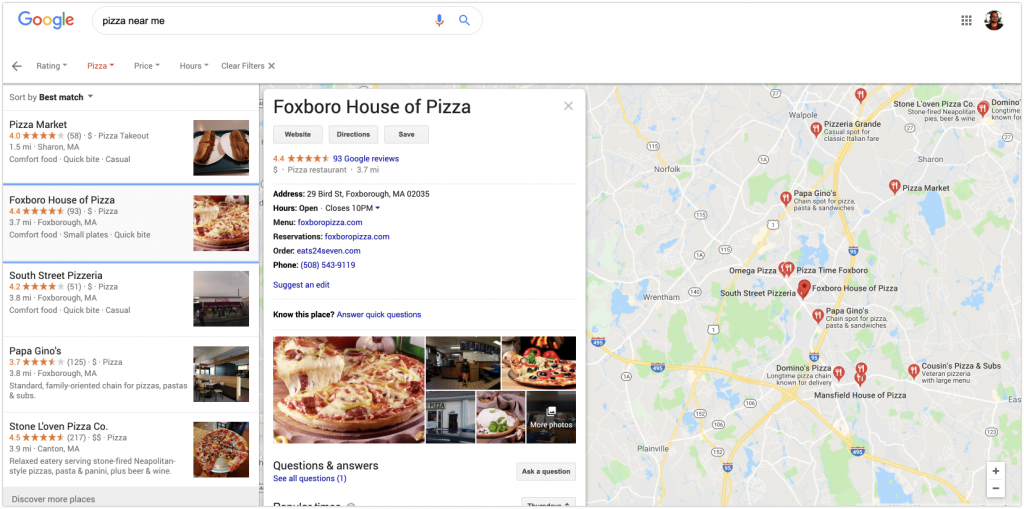Tap the voice search microphone icon
Viewport: 1024px width, 509px height.
click(x=439, y=20)
